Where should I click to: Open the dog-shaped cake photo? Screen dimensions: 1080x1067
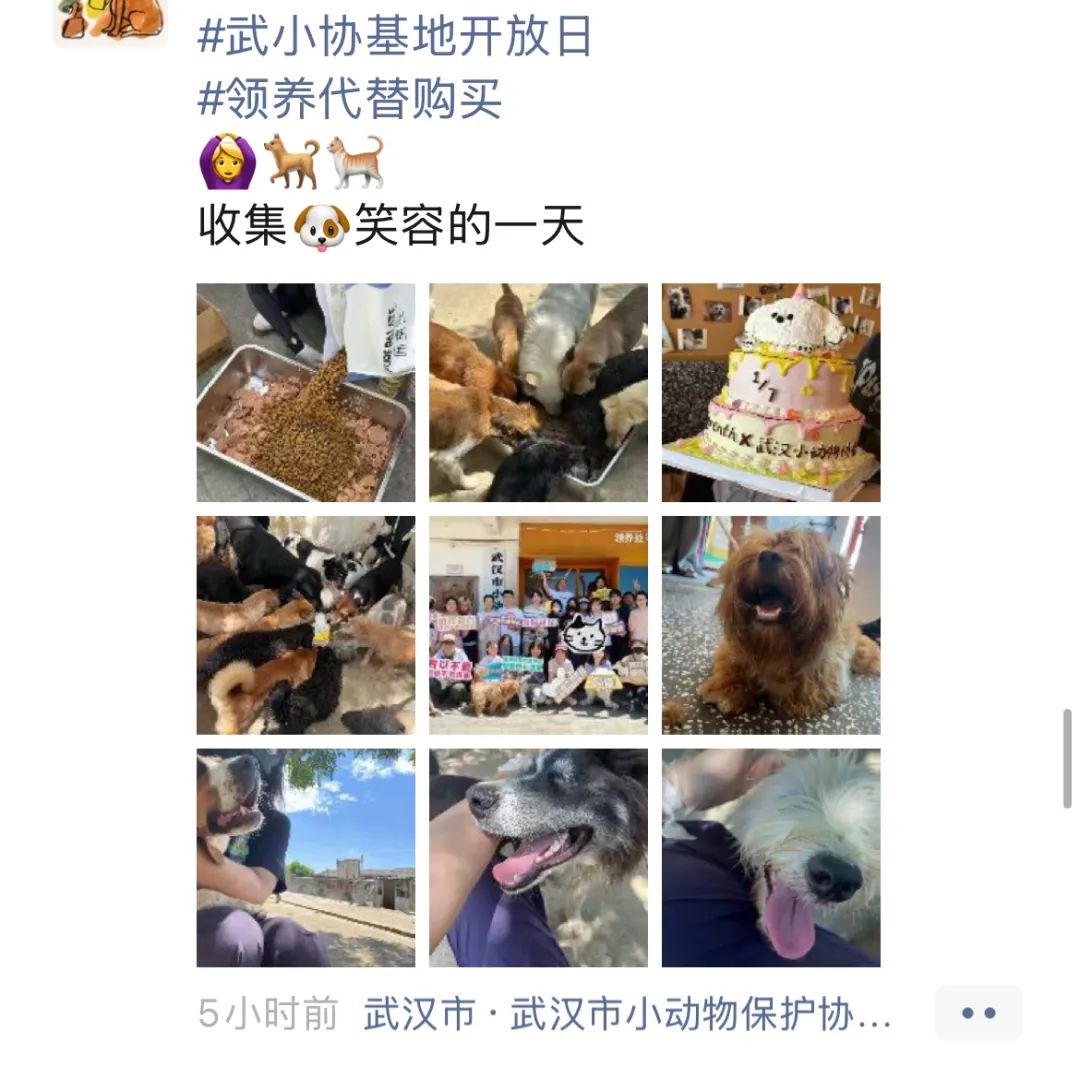pyautogui.click(x=771, y=392)
